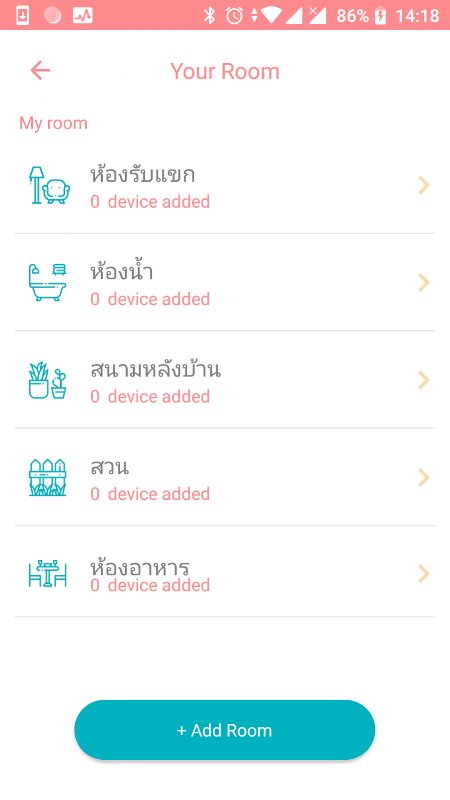Open the ห้องรับแขก room
This screenshot has height=800, width=450.
point(224,186)
